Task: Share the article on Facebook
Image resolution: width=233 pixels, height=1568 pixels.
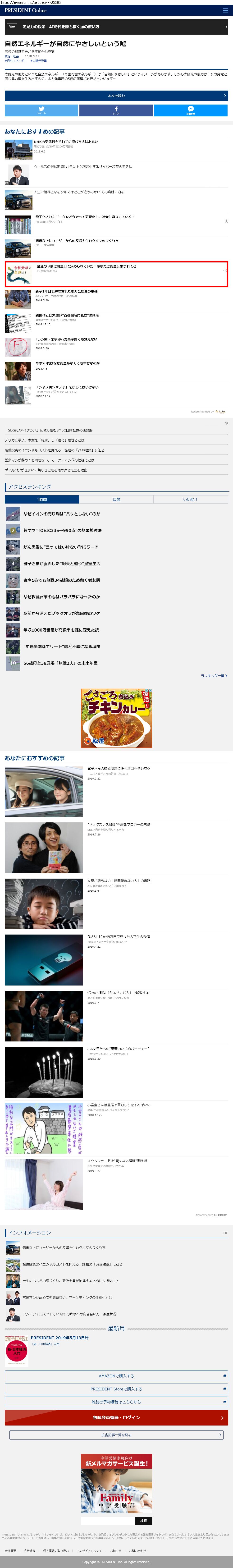Action: pyautogui.click(x=116, y=110)
